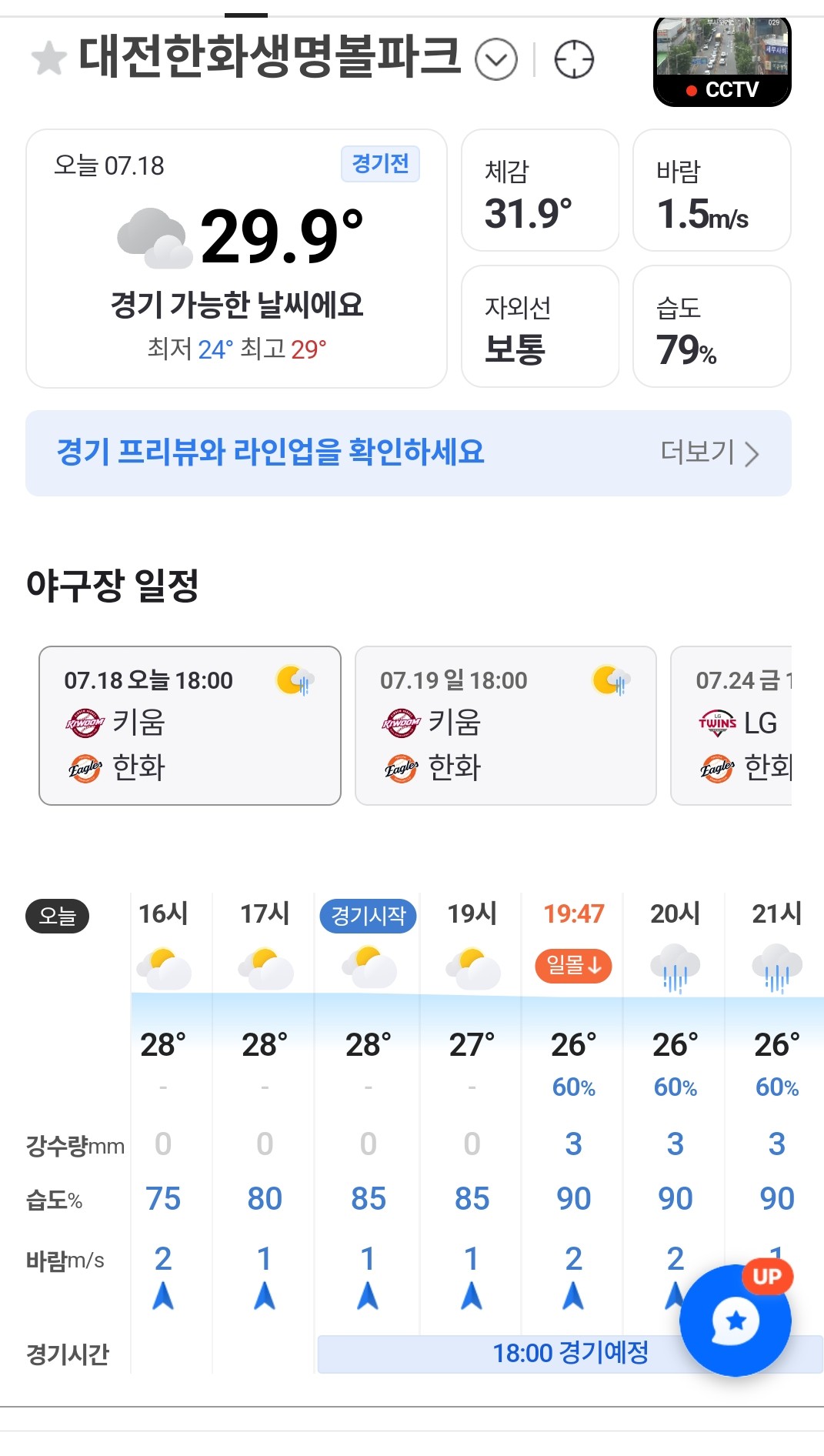Image resolution: width=824 pixels, height=1456 pixels.
Task: Tap the blue UP floating chat button
Action: 736,1319
